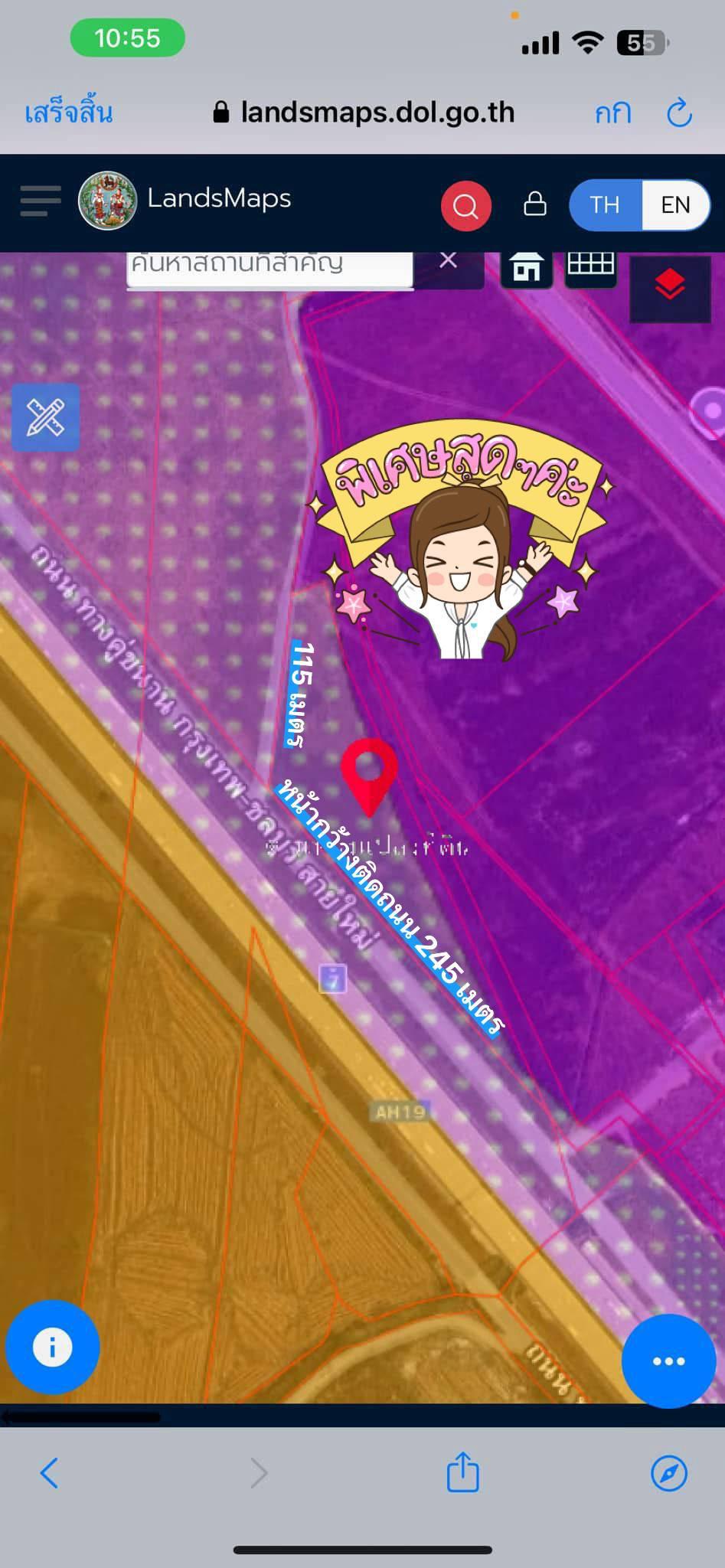The image size is (725, 1568).
Task: Tap เสร็จสิ้น to close the browser
Action: pos(69,113)
